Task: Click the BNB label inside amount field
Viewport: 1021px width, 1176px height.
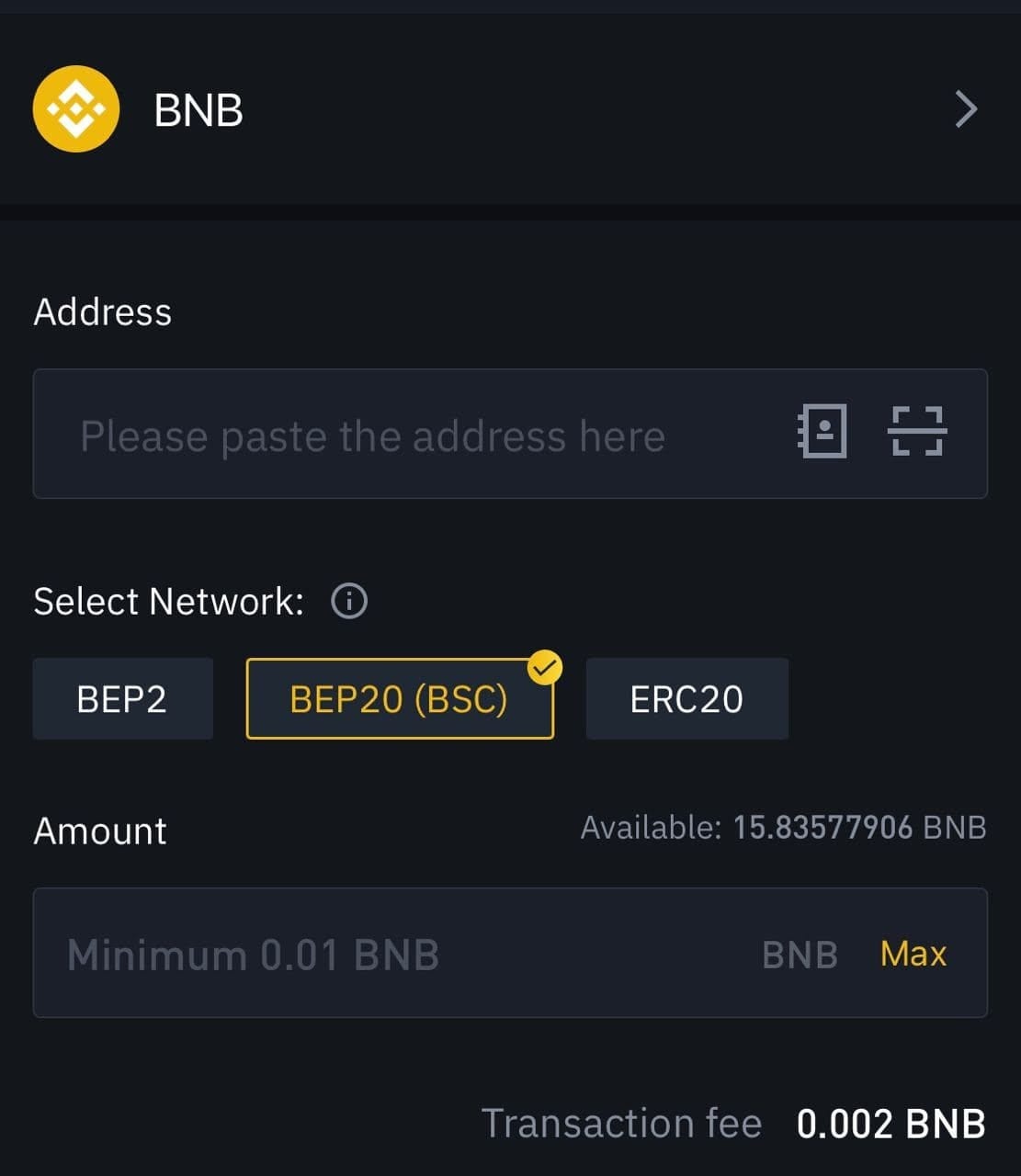Action: click(x=800, y=955)
